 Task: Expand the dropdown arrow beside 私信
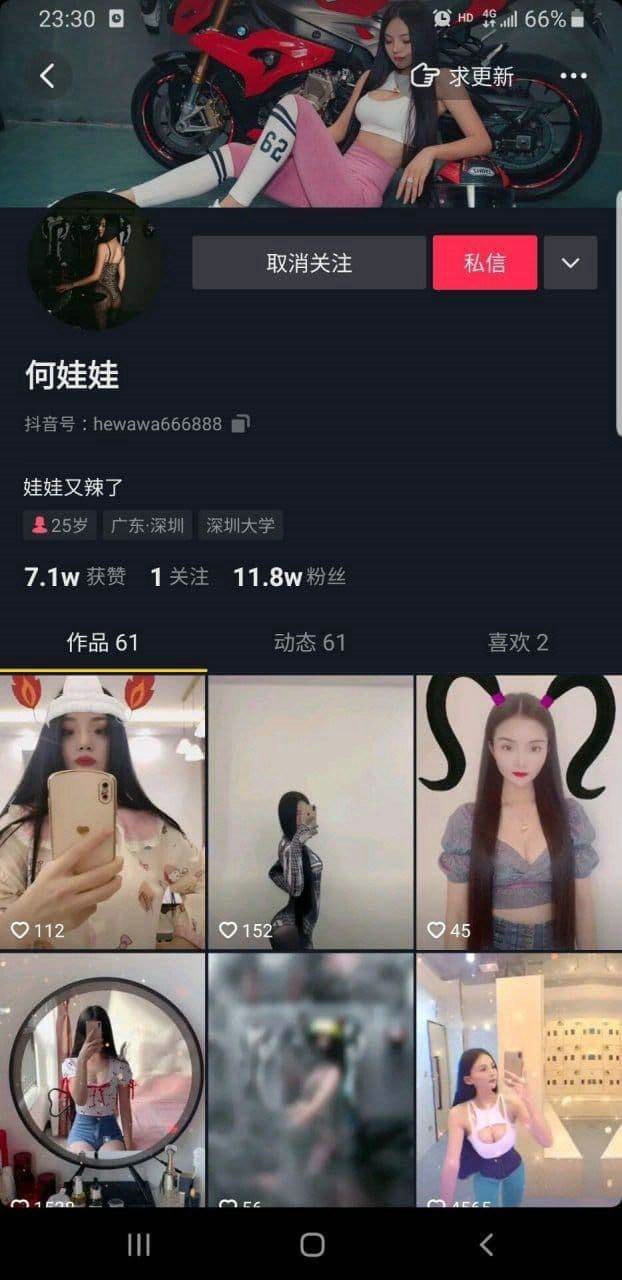point(570,263)
